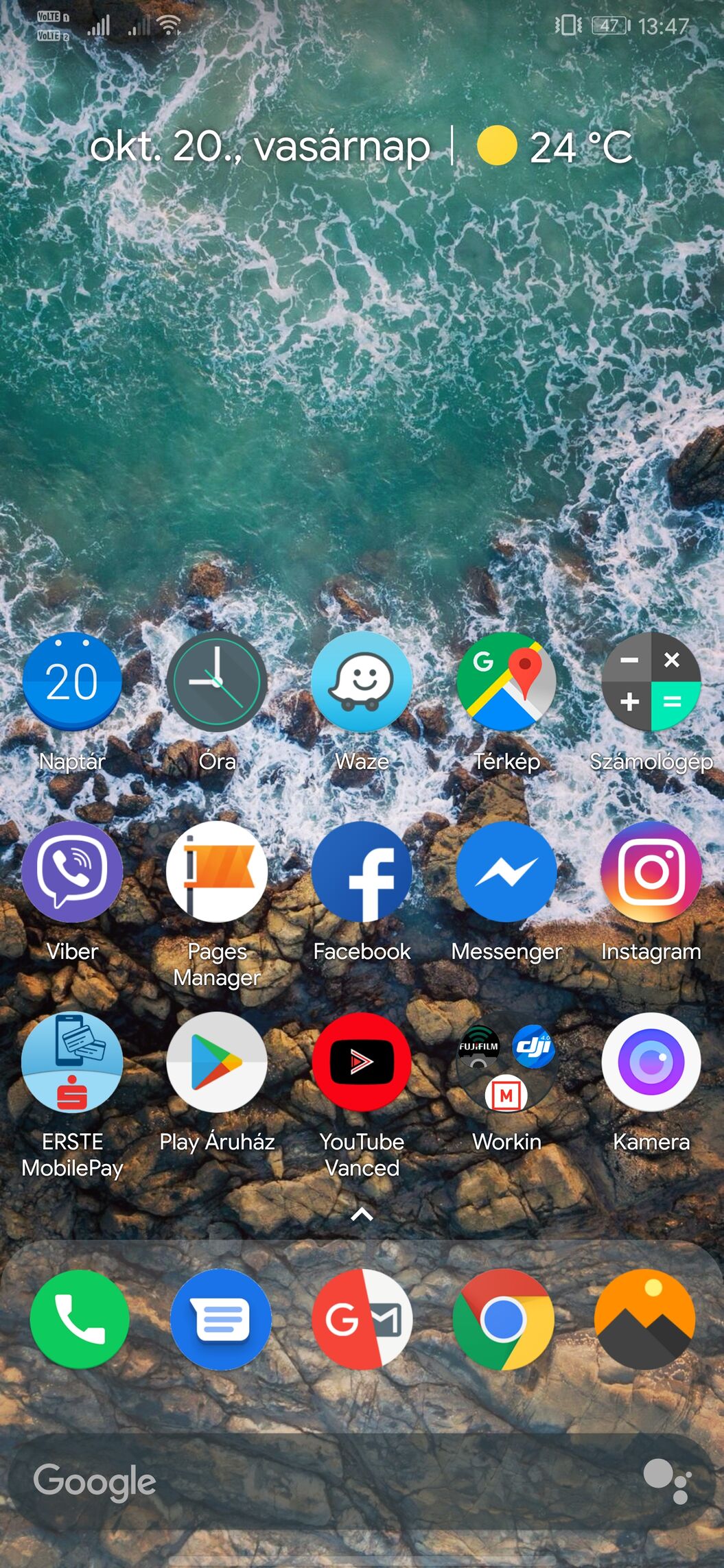
Task: Open the Facebook app
Action: (362, 872)
